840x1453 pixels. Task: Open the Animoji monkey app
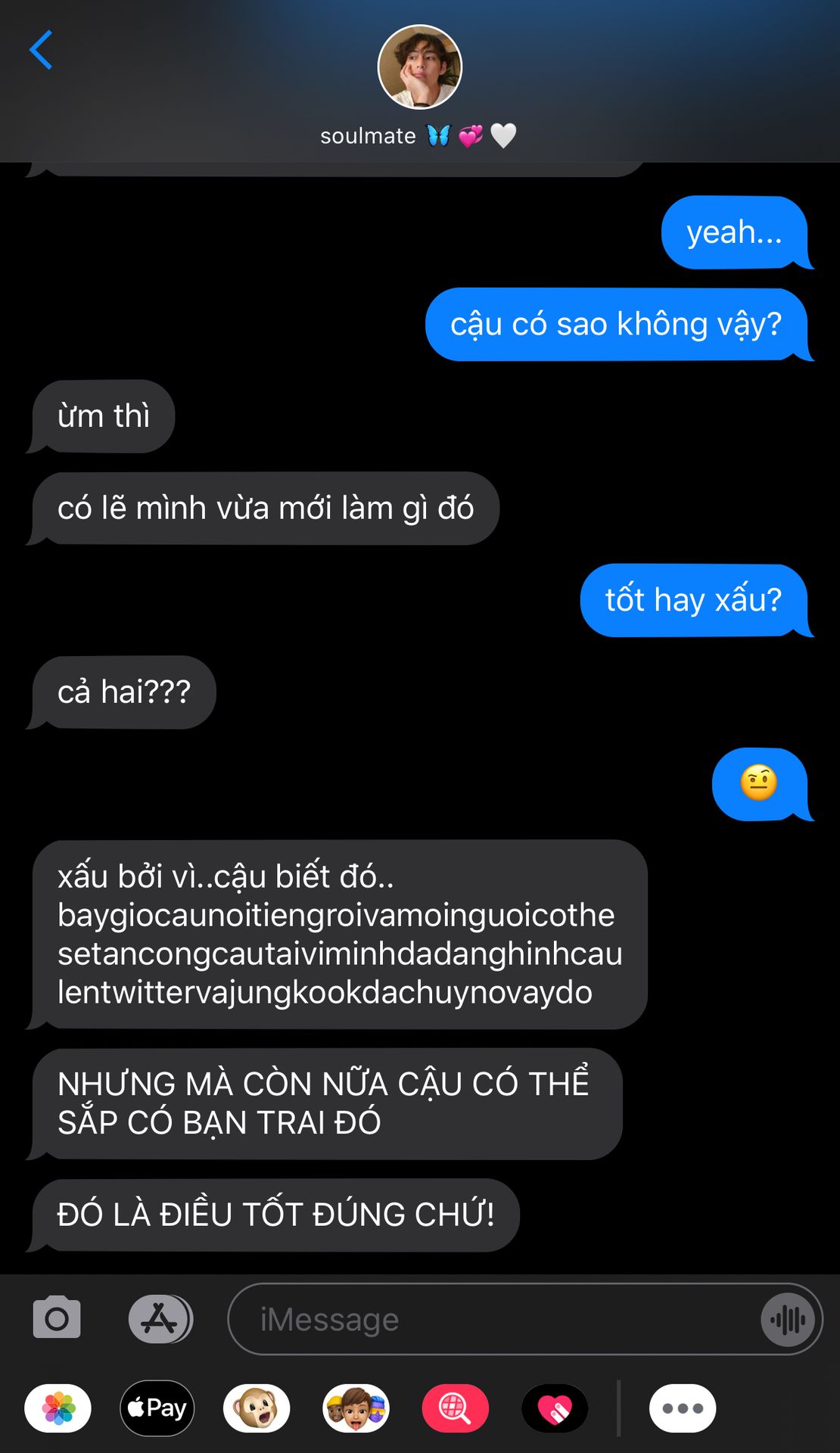point(257,1408)
